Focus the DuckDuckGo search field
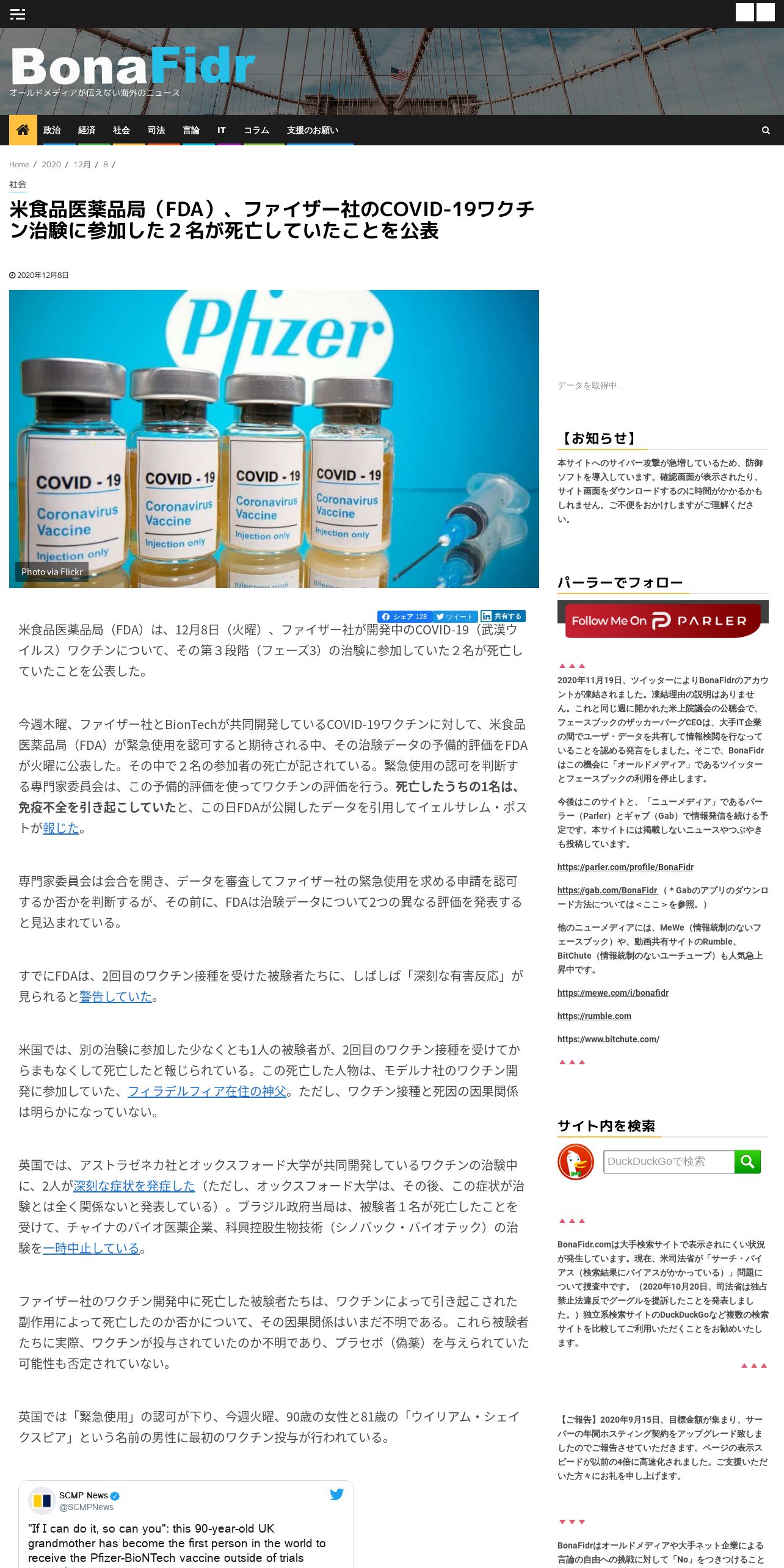The width and height of the screenshot is (784, 1568). point(669,1161)
